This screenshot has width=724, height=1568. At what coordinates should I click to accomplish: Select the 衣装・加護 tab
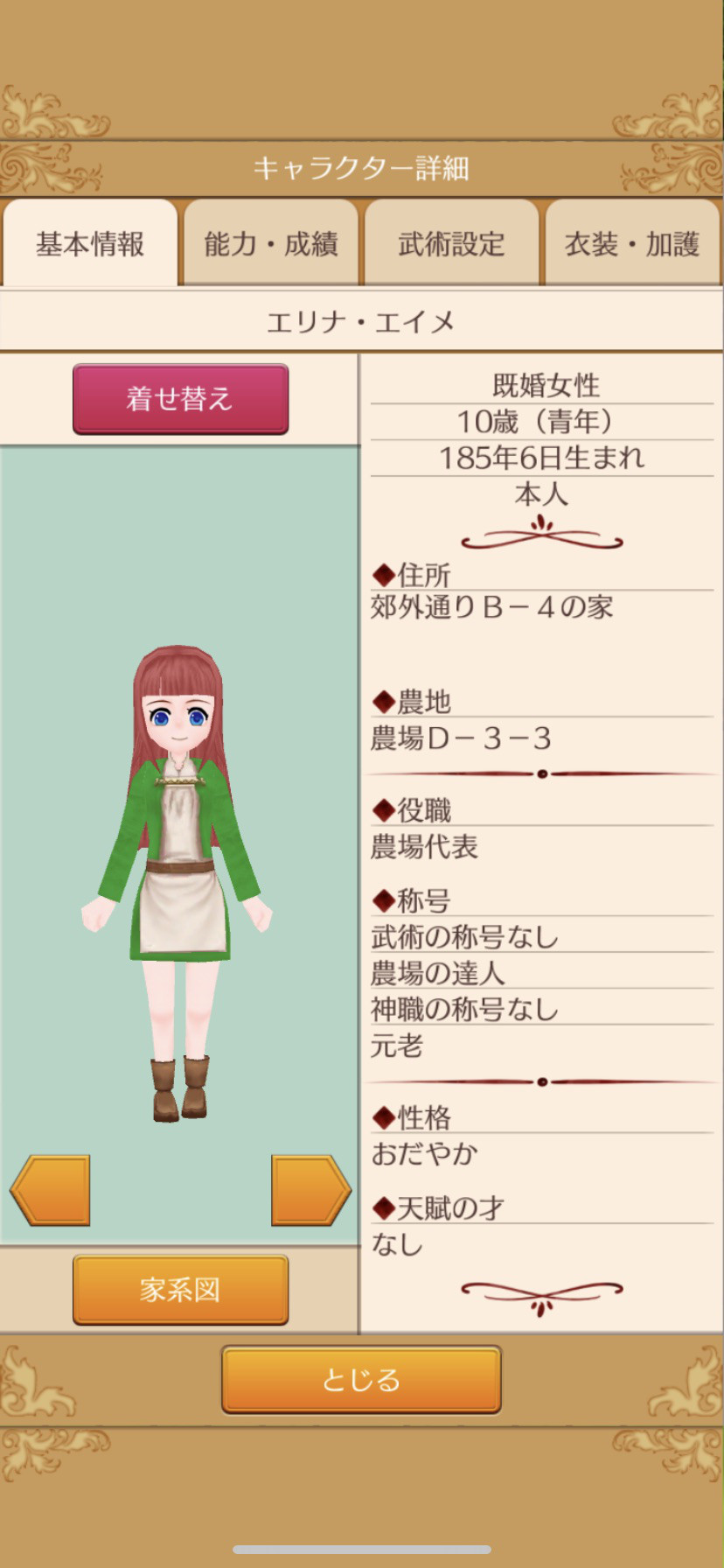point(631,243)
